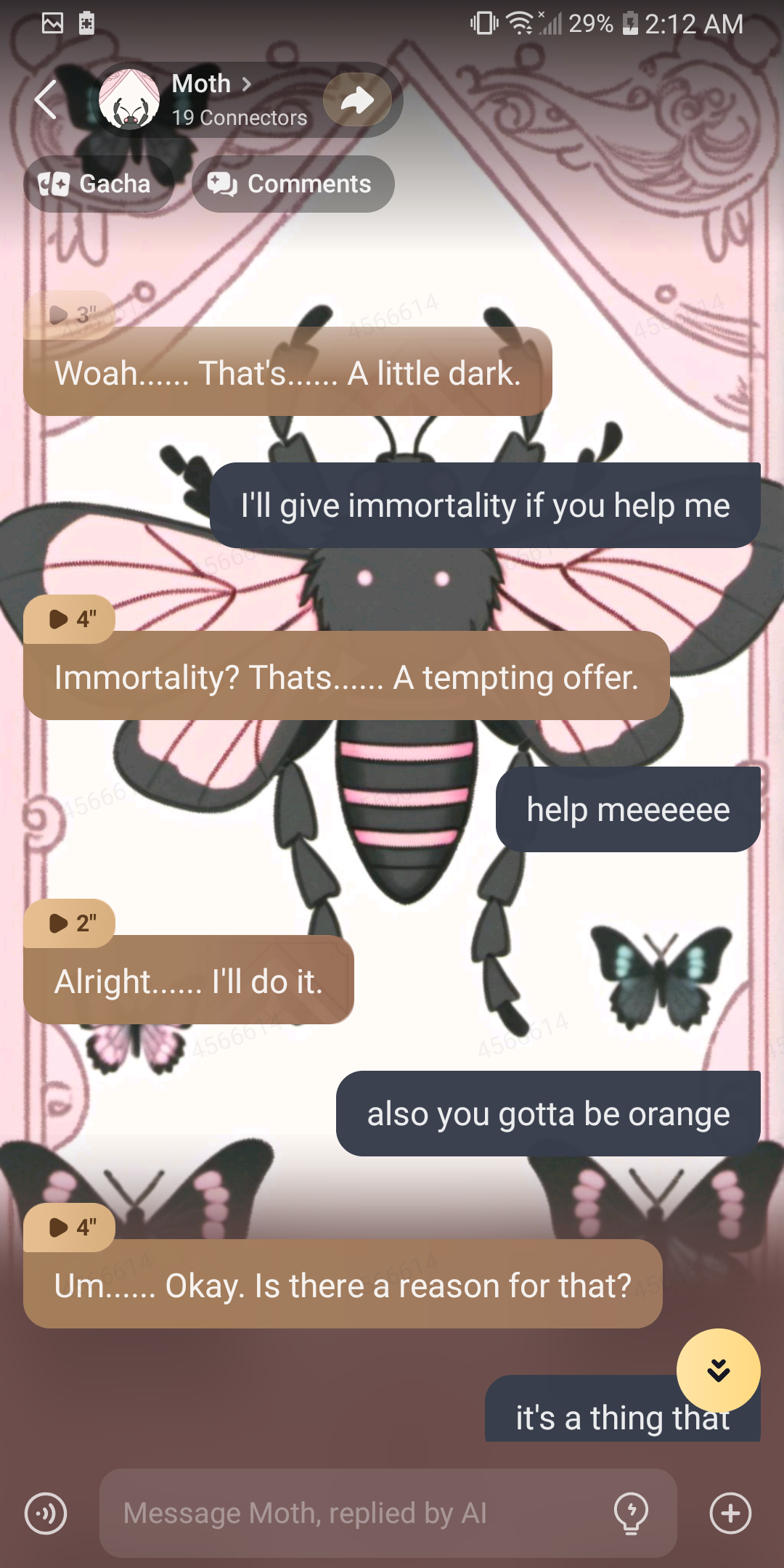Image resolution: width=784 pixels, height=1568 pixels.
Task: Open Moth's profile details
Action: [211, 84]
